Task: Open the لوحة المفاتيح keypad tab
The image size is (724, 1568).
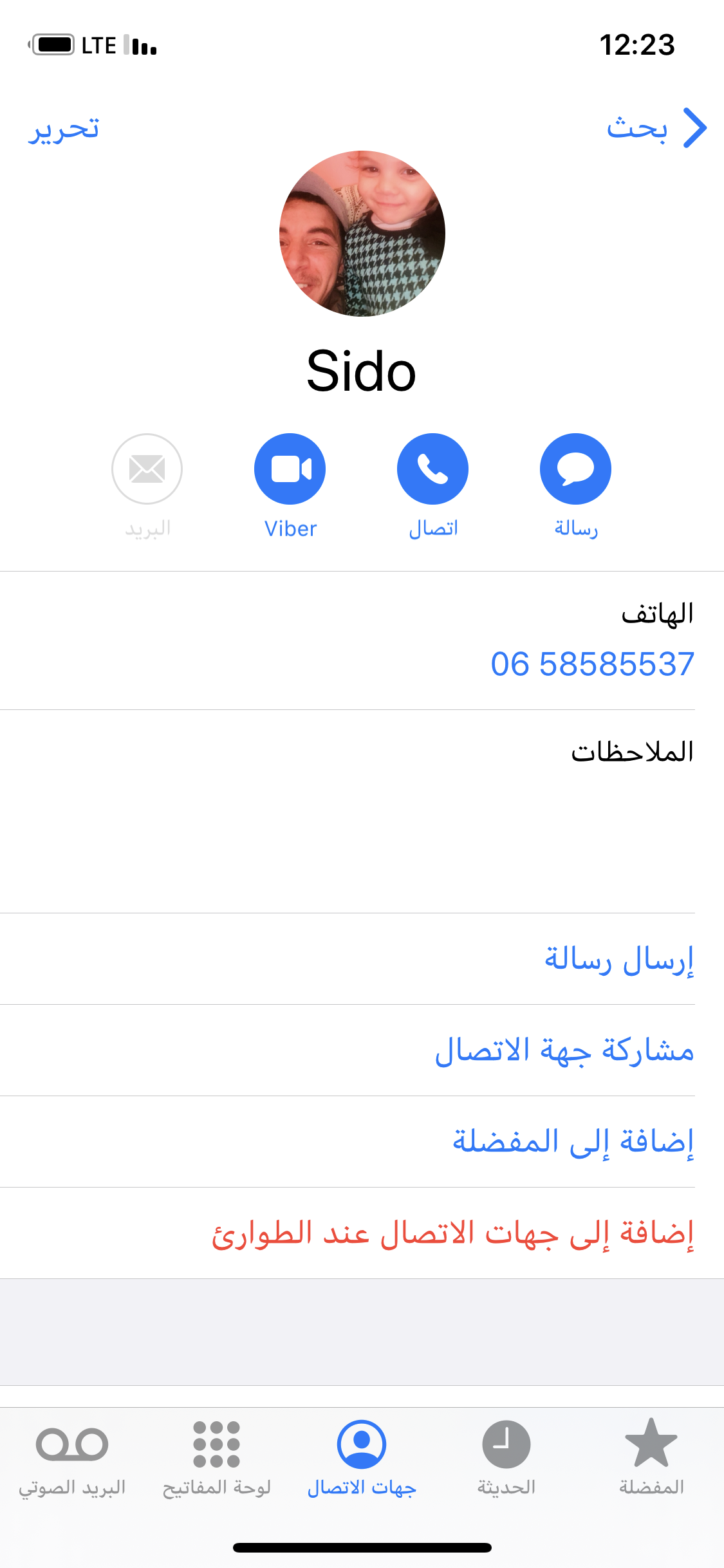Action: point(217,1458)
